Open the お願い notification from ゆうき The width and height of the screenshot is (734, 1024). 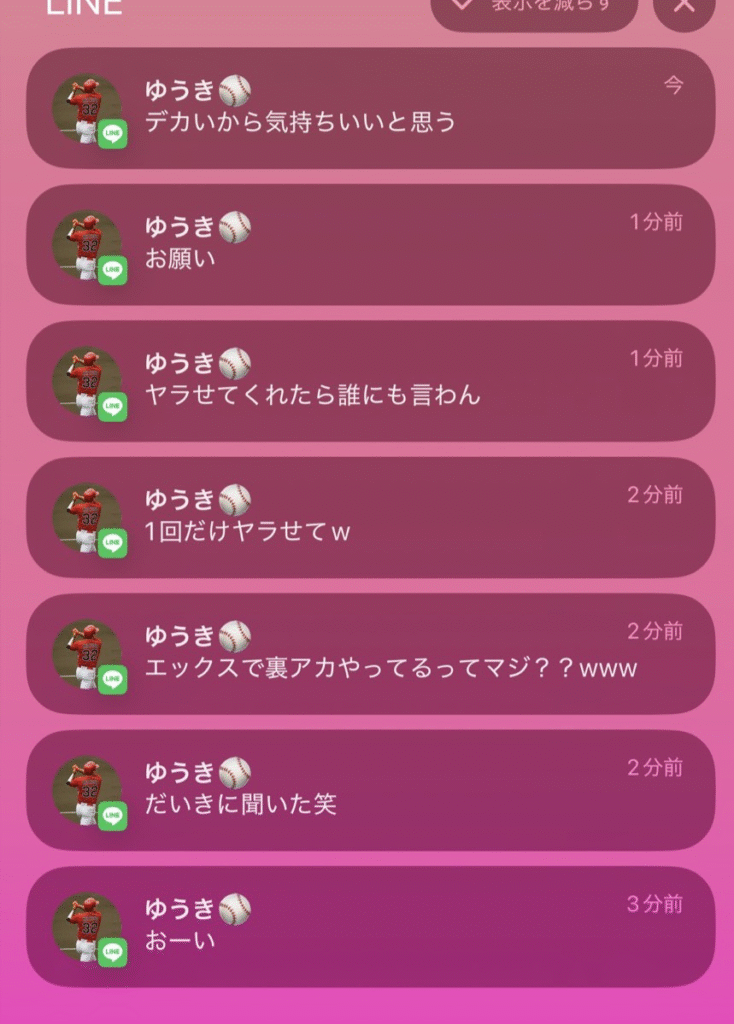370,244
